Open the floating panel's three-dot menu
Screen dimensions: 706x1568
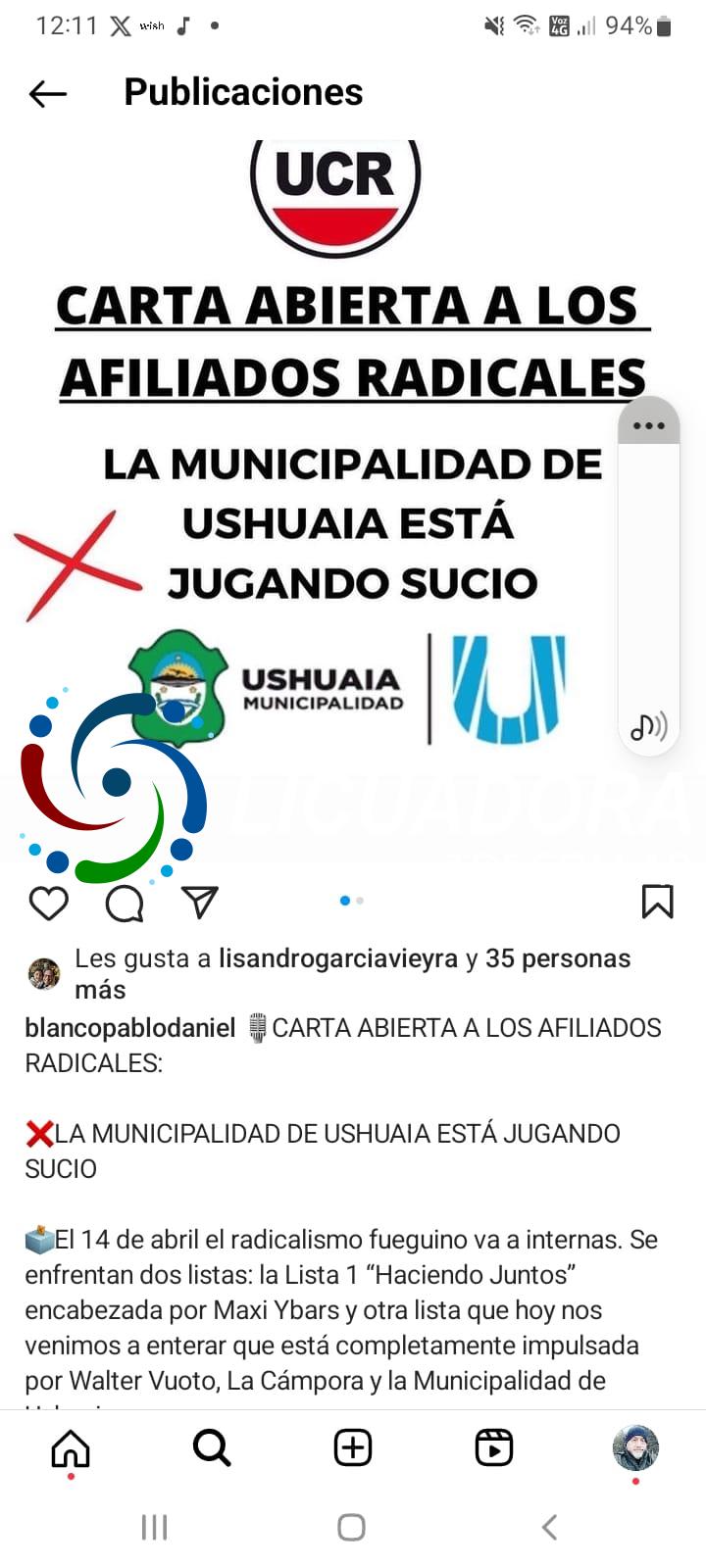tap(649, 425)
